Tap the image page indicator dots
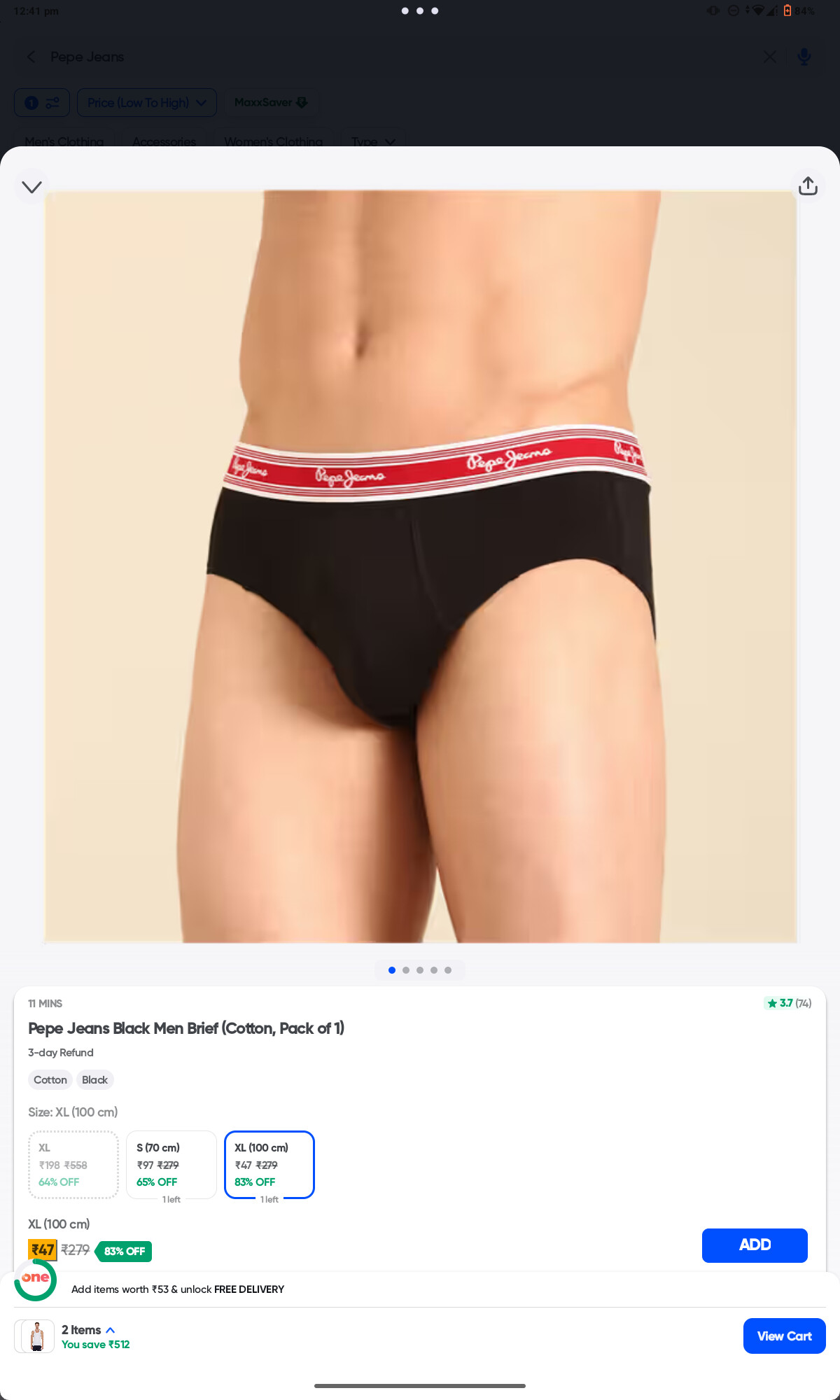840x1400 pixels. (x=420, y=970)
